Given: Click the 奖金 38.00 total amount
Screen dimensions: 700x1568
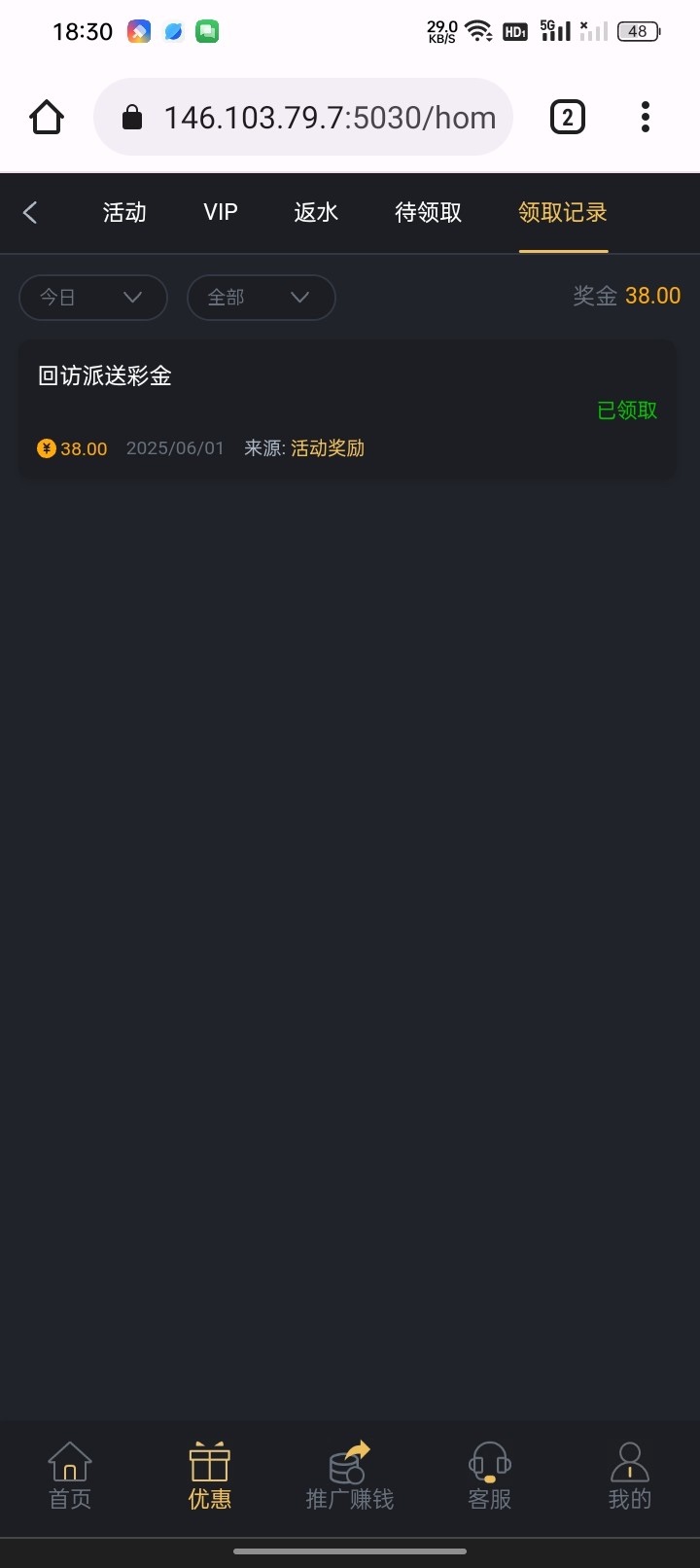Looking at the screenshot, I should (x=627, y=296).
